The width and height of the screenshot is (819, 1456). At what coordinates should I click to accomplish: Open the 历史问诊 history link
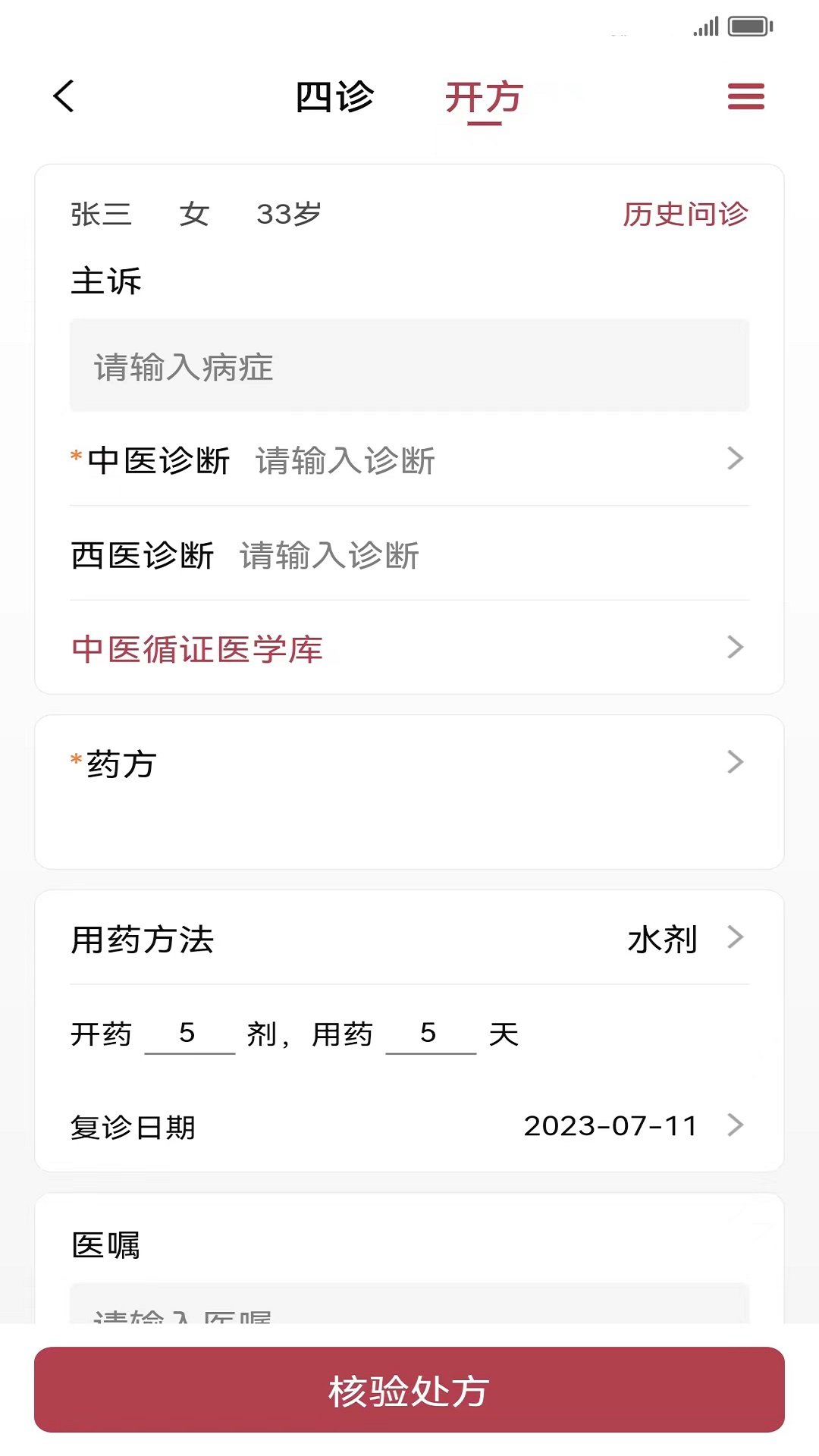pos(684,215)
